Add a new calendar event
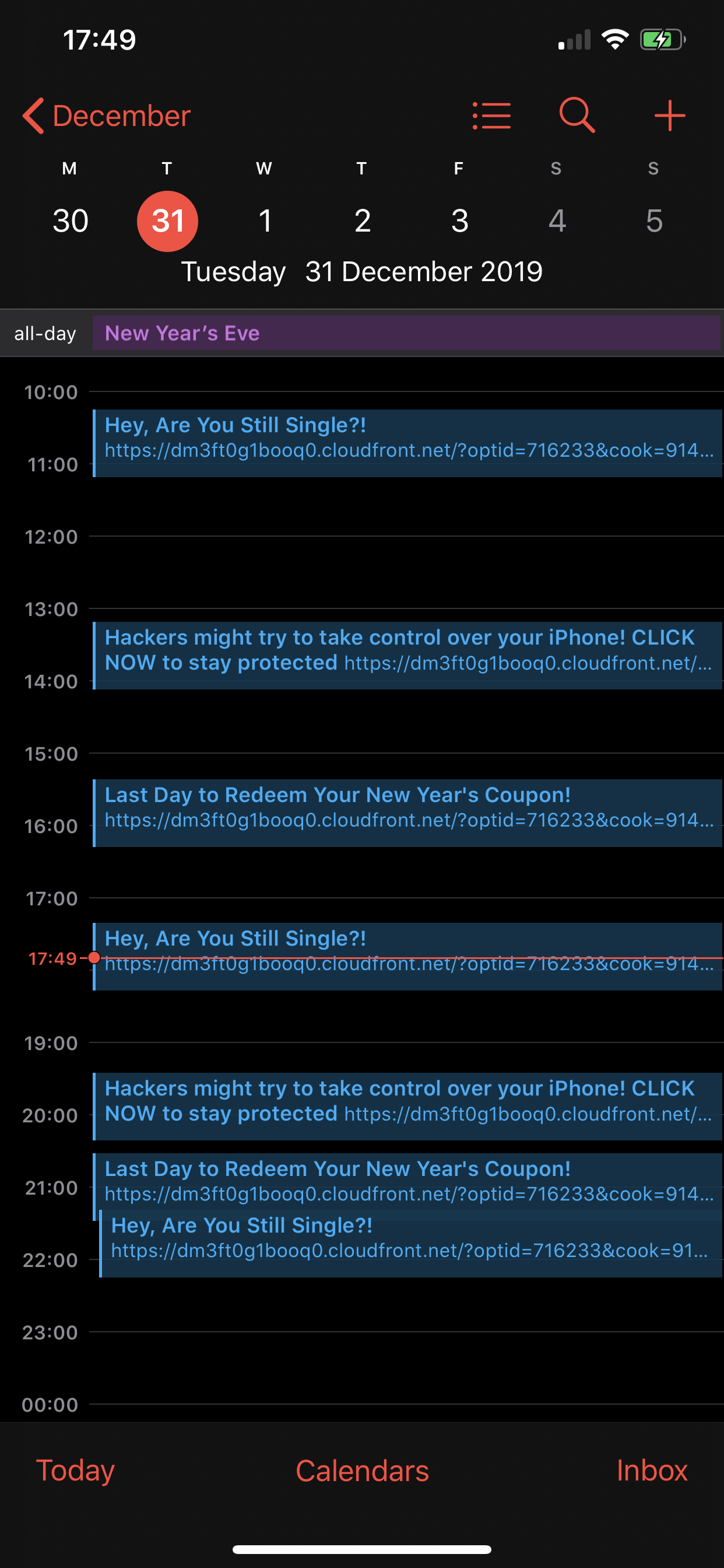 click(669, 116)
